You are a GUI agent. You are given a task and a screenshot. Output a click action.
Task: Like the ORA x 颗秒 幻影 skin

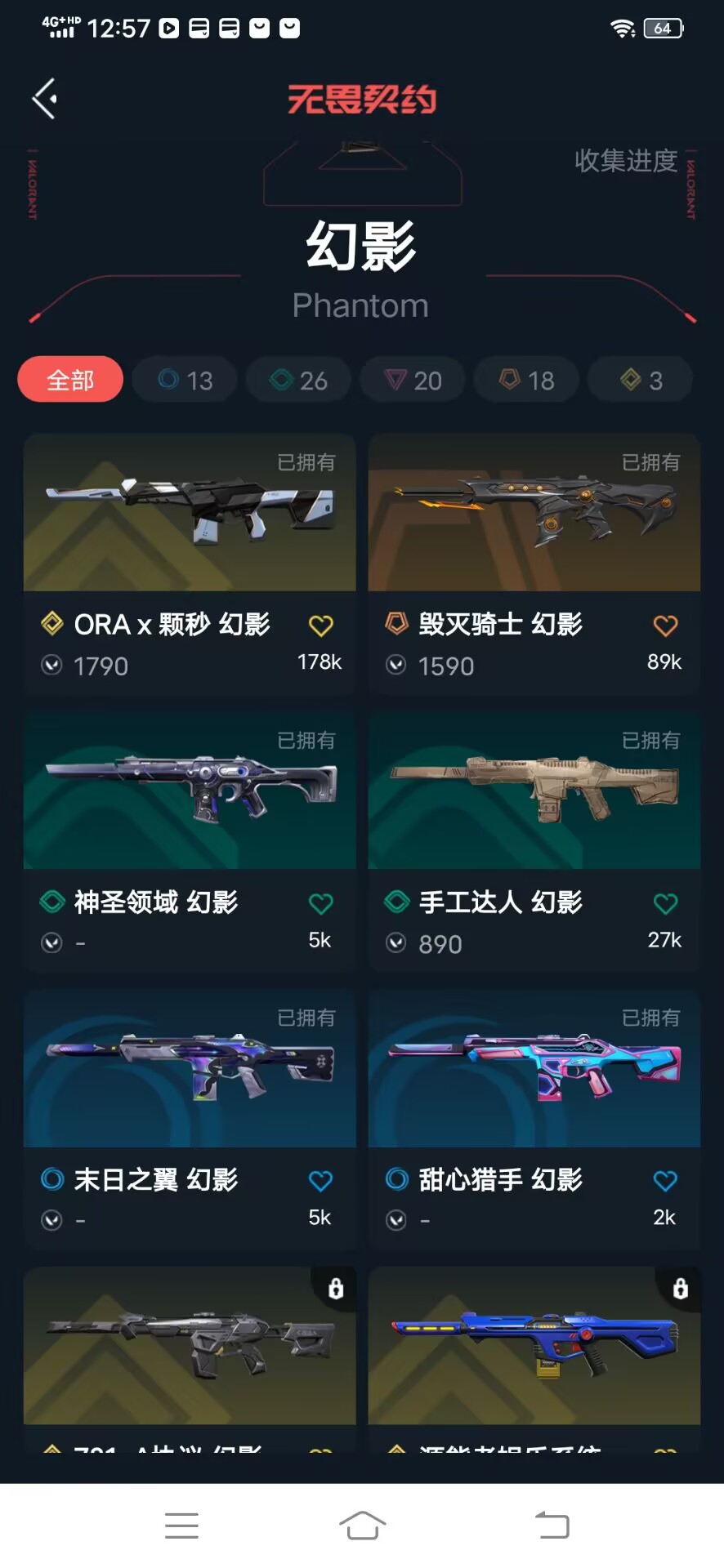click(x=321, y=626)
